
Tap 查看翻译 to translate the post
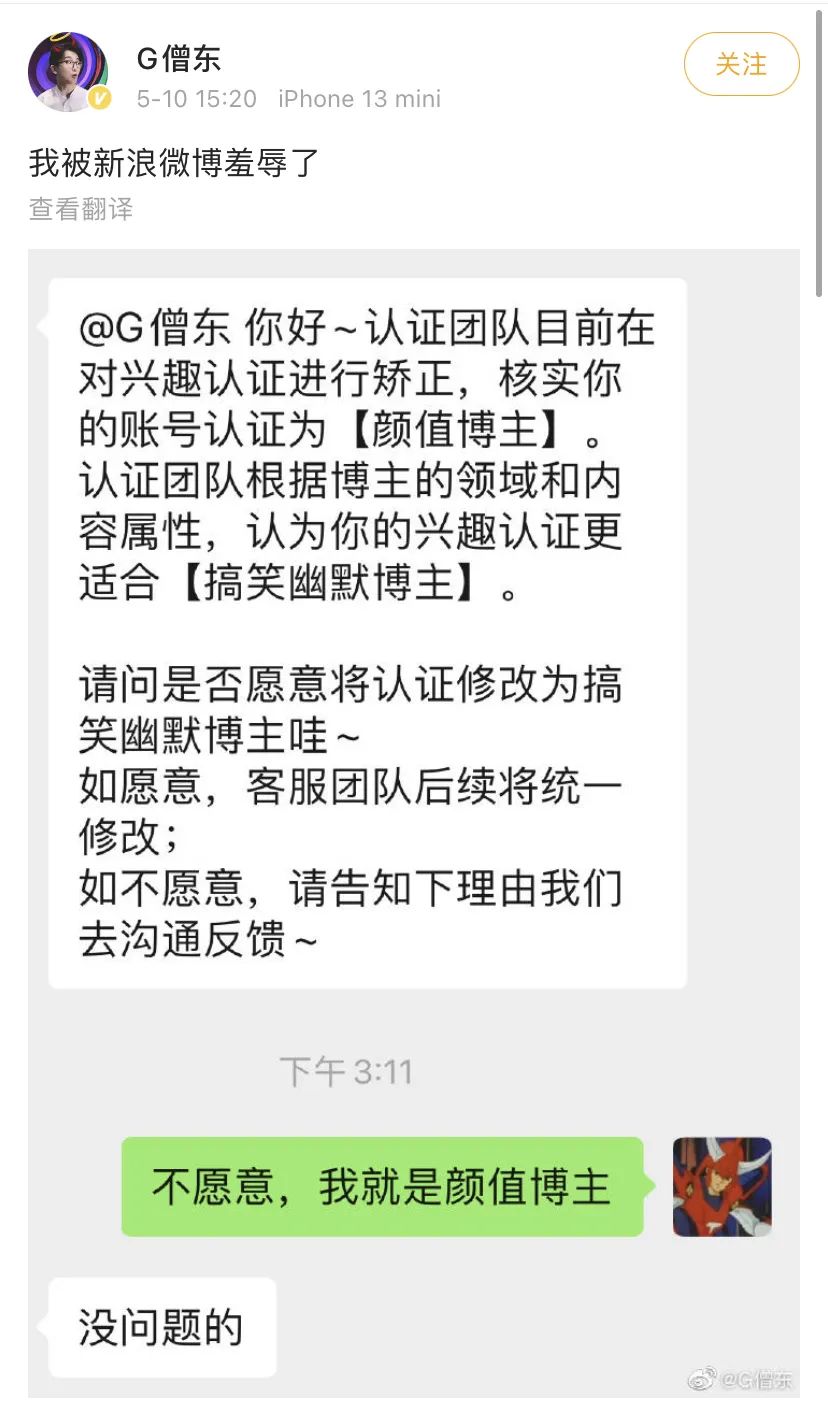click(x=81, y=208)
